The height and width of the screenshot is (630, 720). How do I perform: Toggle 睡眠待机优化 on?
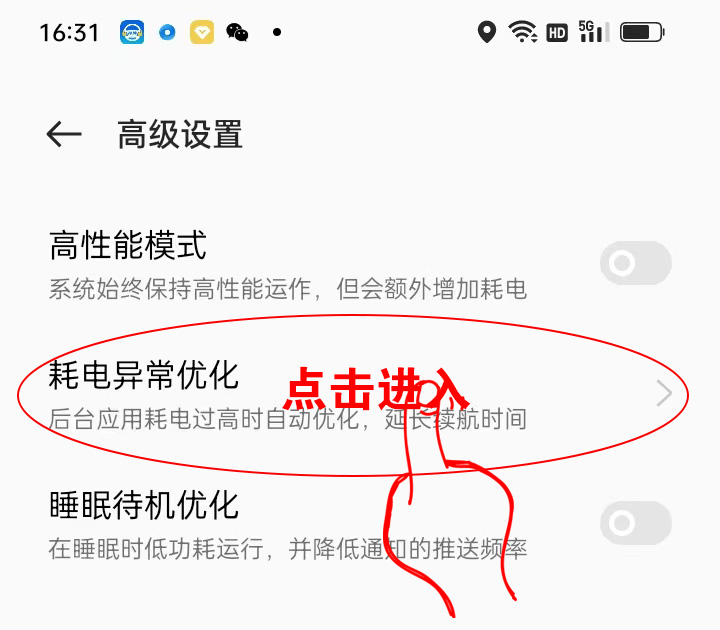pyautogui.click(x=635, y=523)
